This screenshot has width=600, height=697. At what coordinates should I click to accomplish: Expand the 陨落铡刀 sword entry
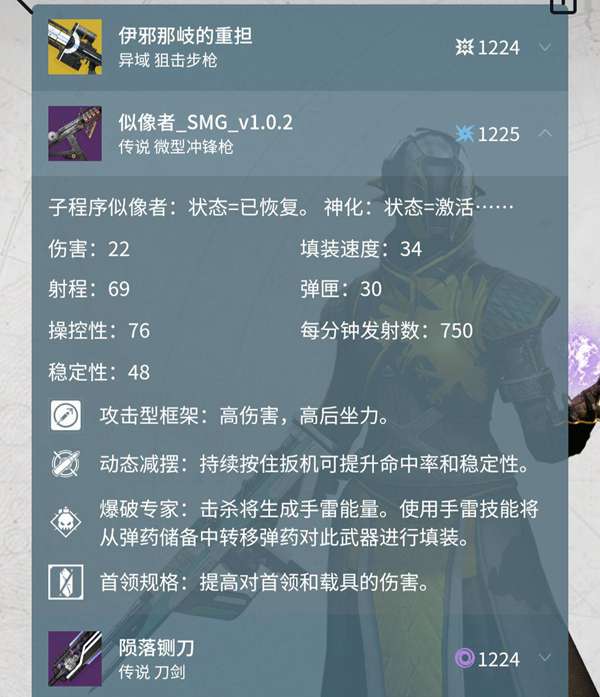click(545, 658)
